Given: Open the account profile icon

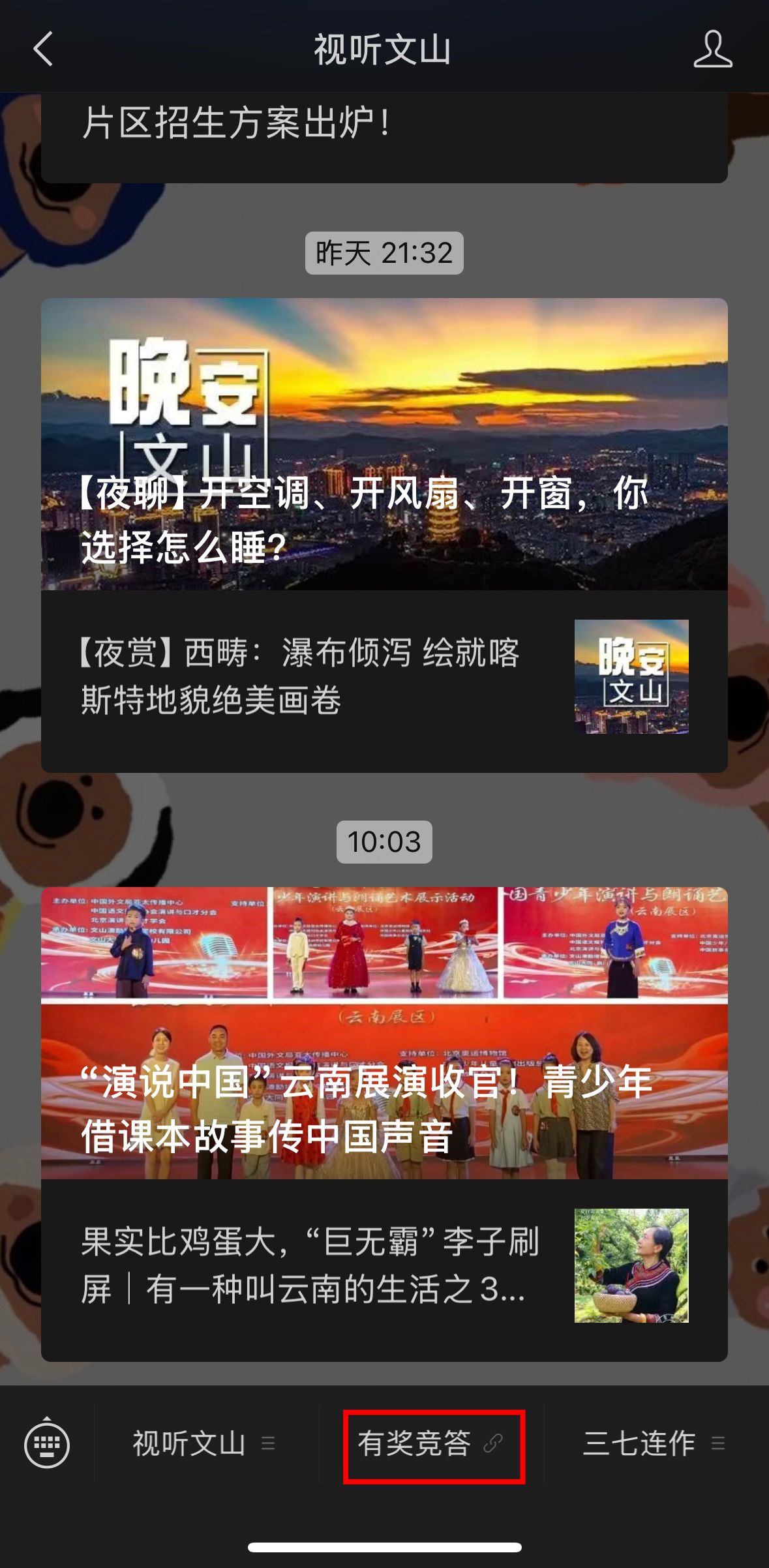Looking at the screenshot, I should click(x=712, y=50).
